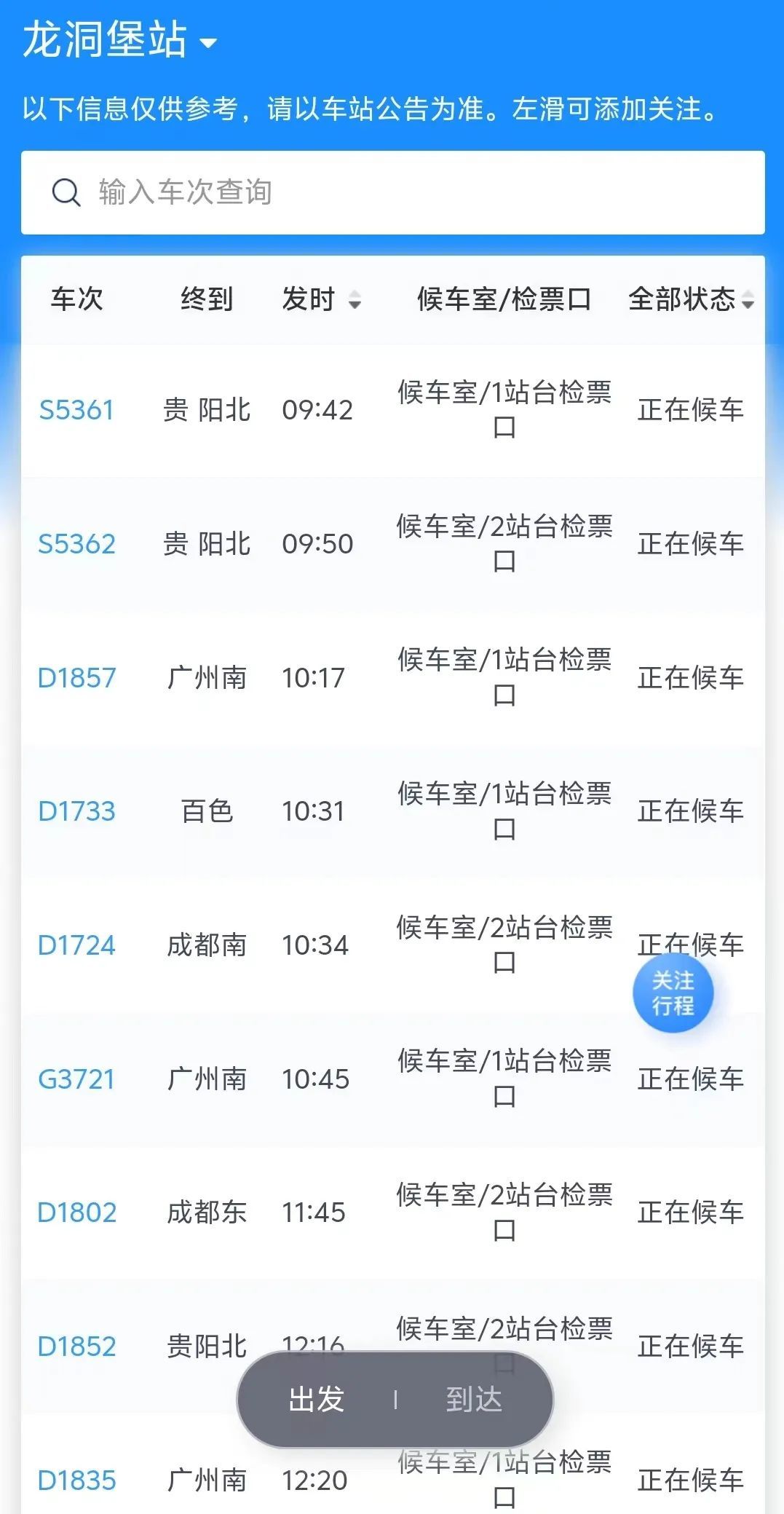Open the 龙洞堡站 station dropdown
Screen dimensions: 784x1514
120,40
